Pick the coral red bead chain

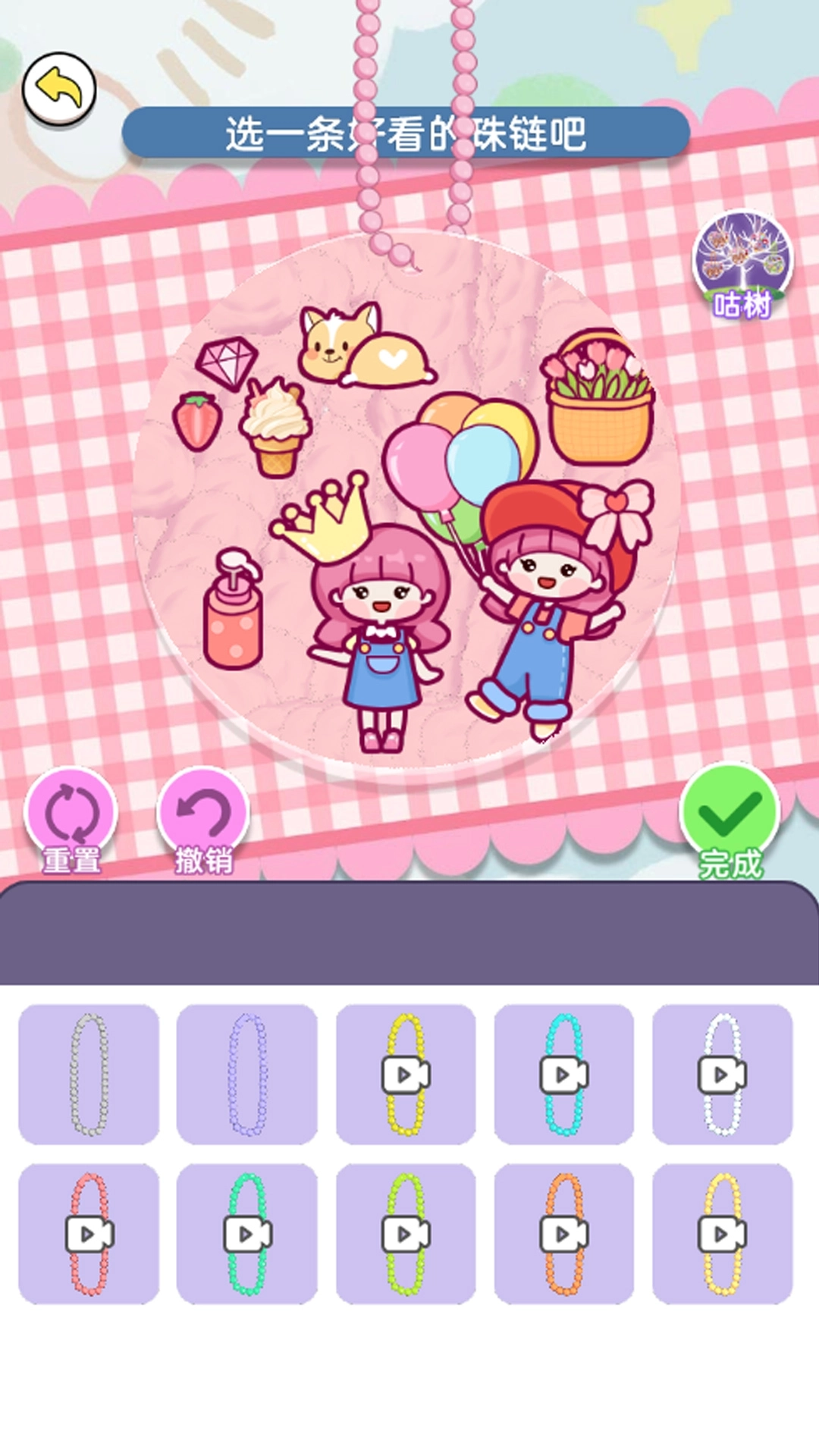tap(89, 1234)
